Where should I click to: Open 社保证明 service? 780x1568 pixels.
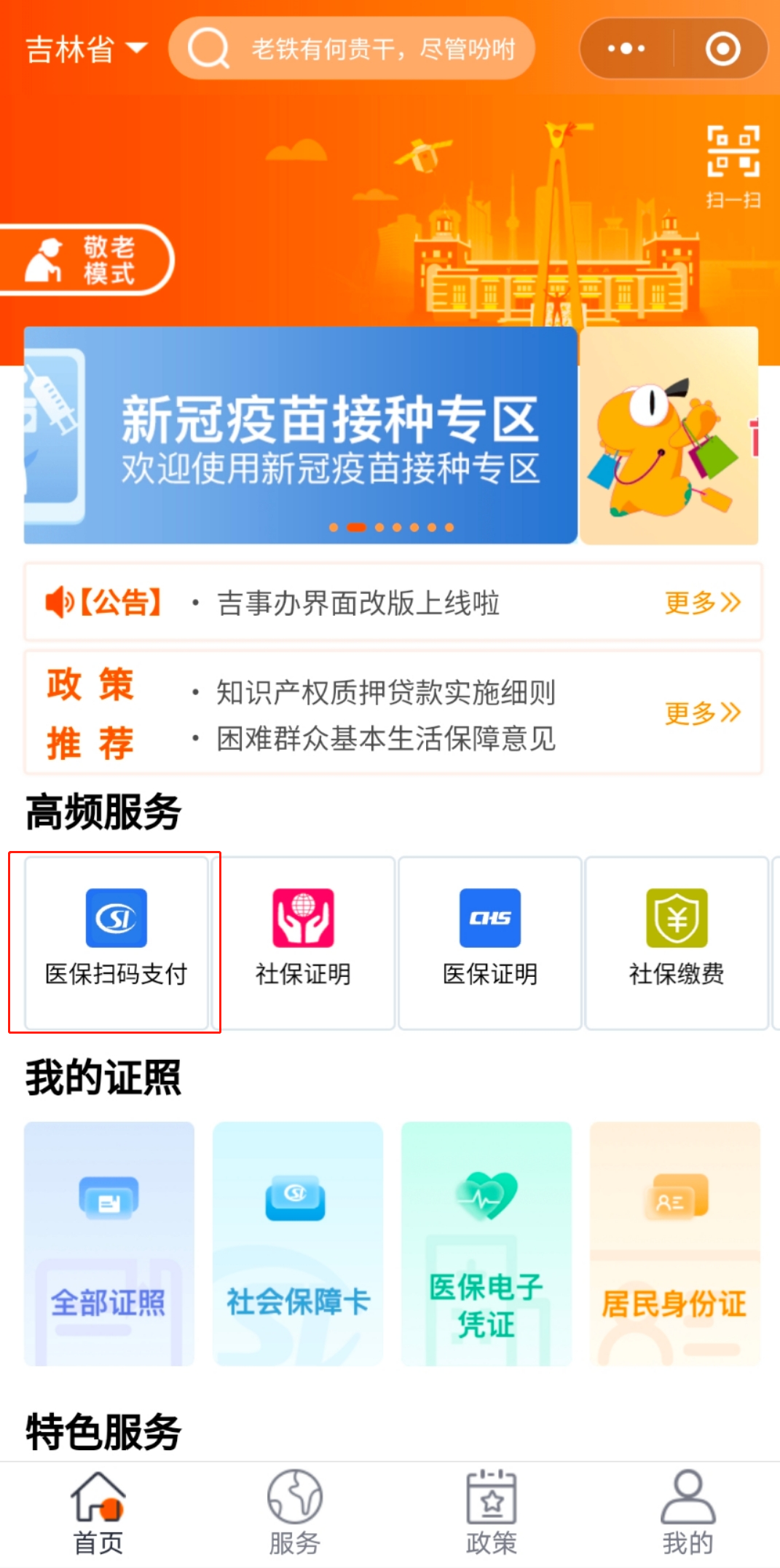[x=304, y=943]
